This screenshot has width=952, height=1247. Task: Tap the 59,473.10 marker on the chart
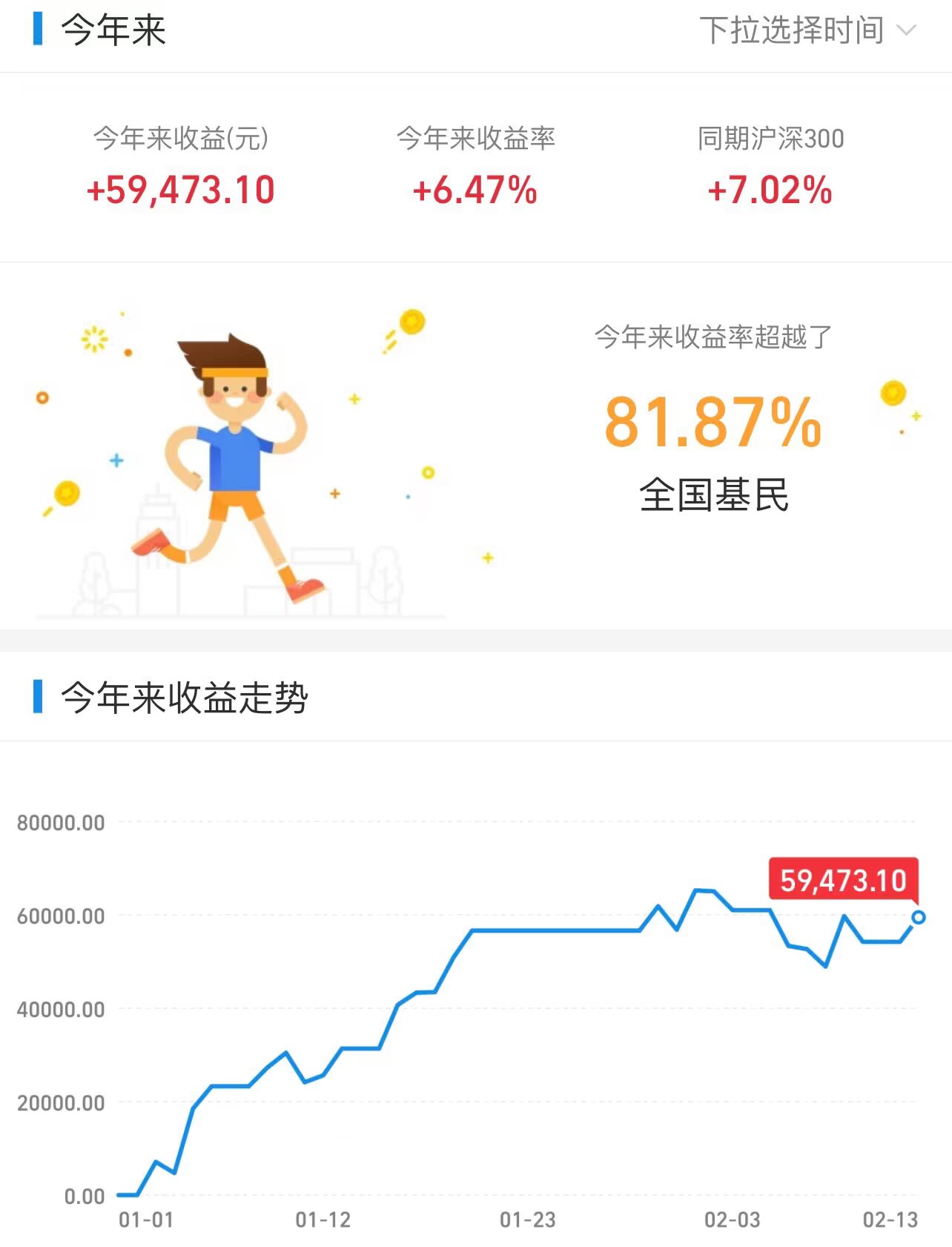click(917, 917)
